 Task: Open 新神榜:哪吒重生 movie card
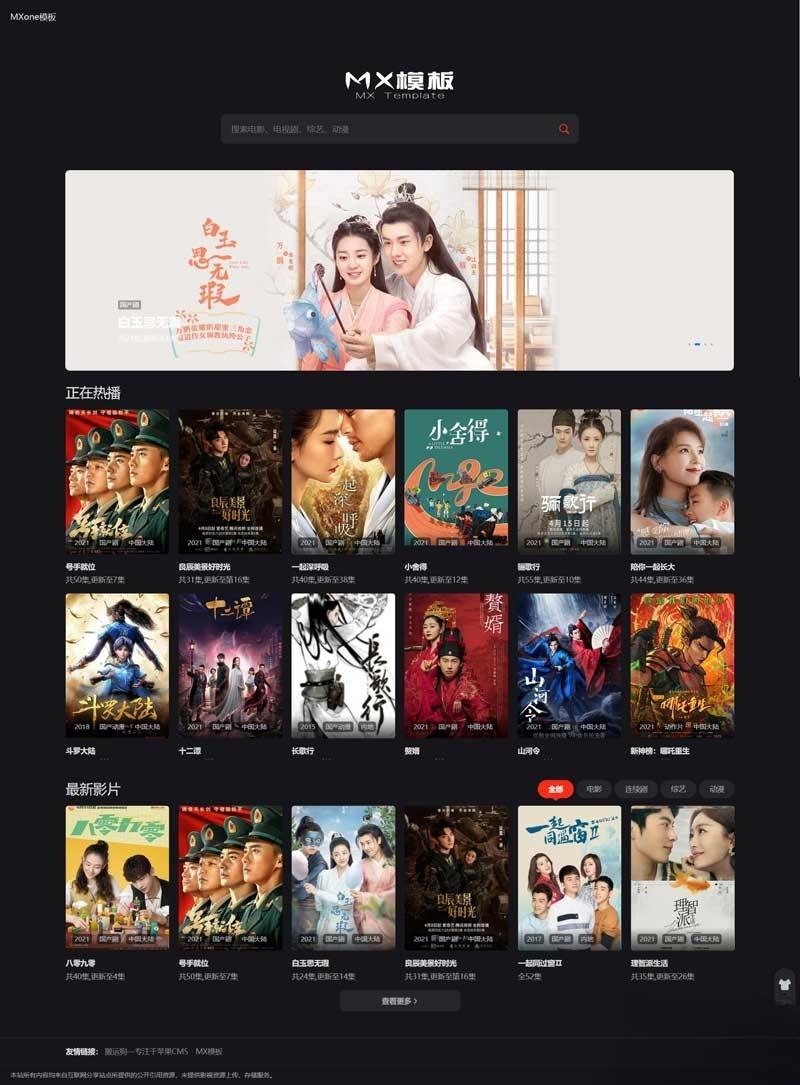point(682,665)
